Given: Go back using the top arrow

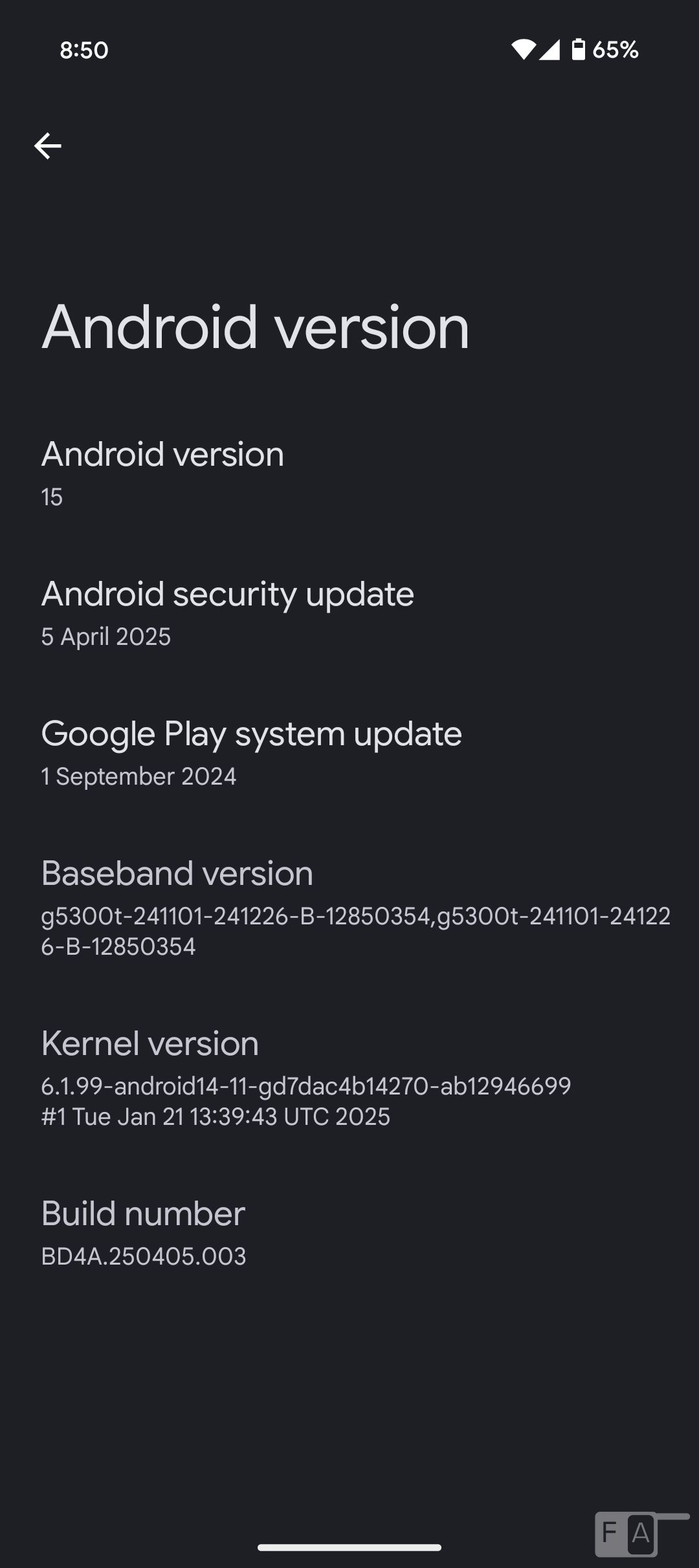Looking at the screenshot, I should click(x=48, y=146).
